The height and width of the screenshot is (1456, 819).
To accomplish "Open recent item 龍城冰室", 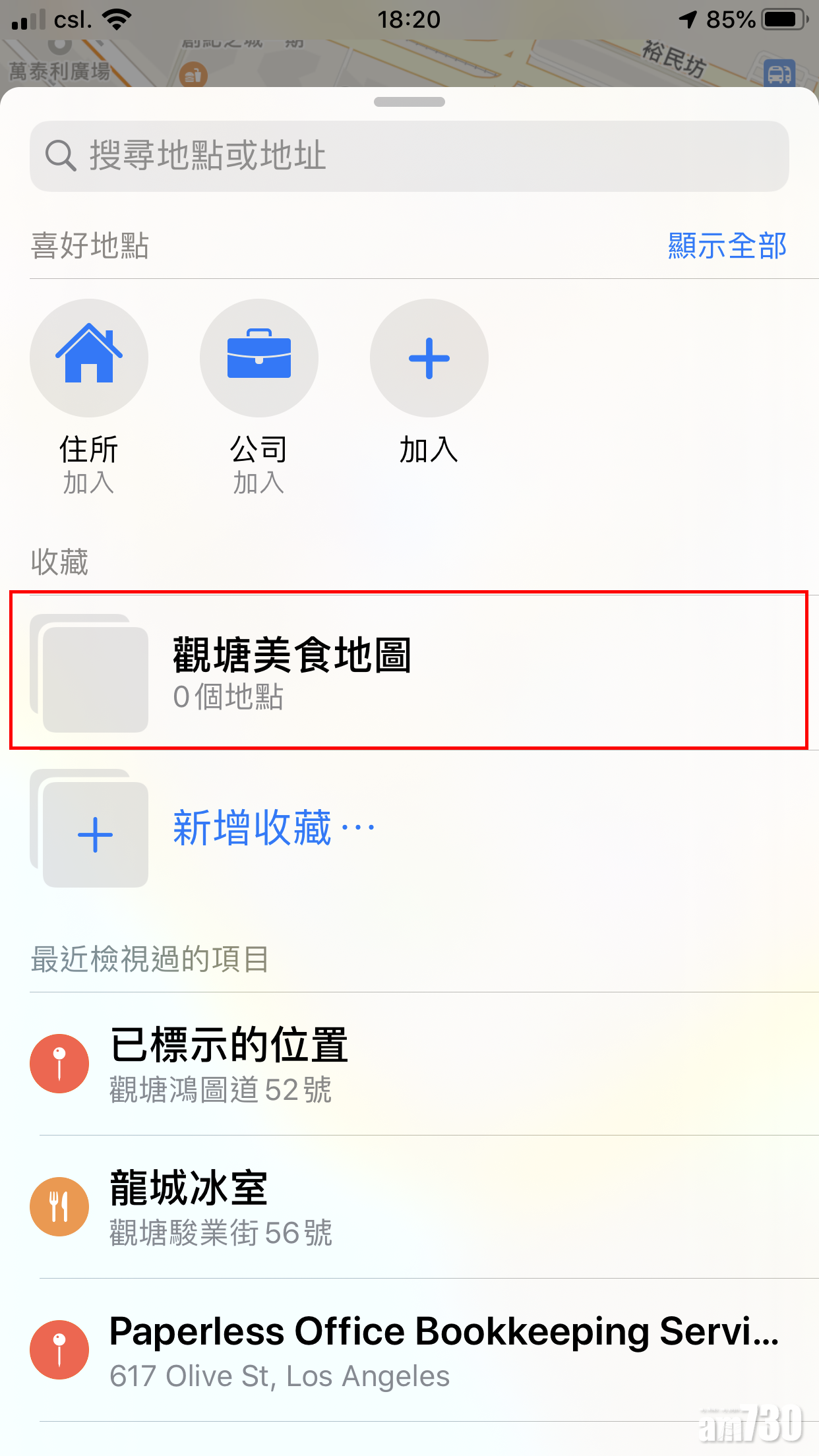I will pyautogui.click(x=409, y=1207).
